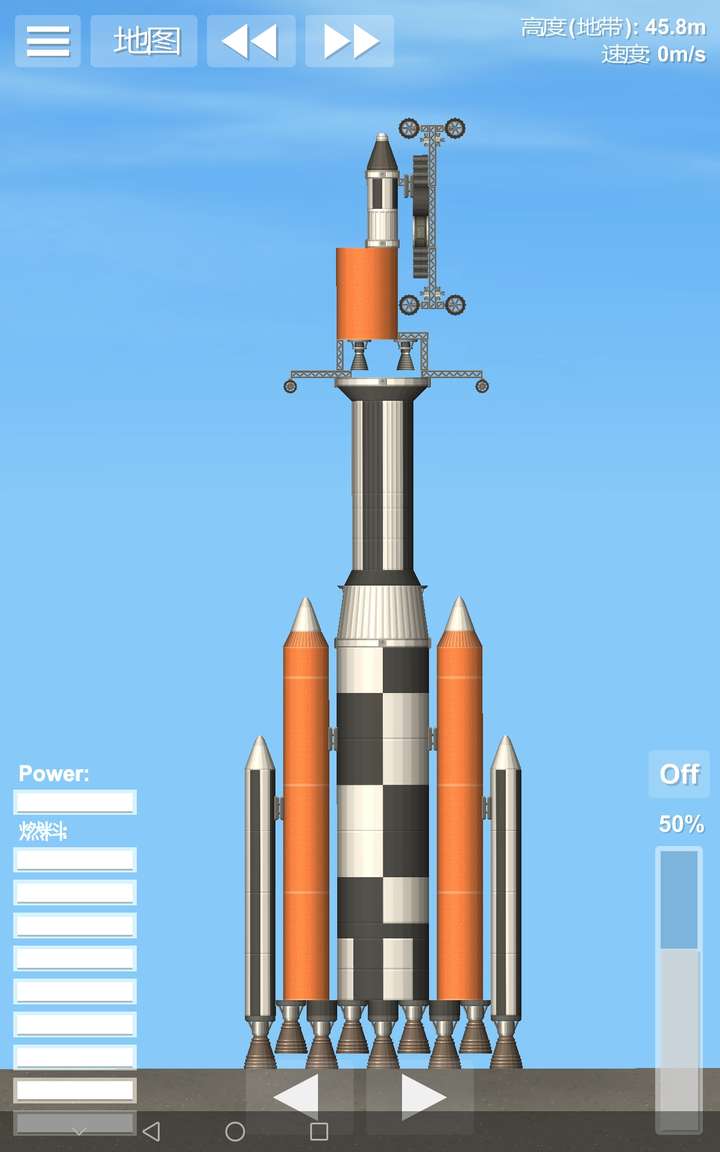Rotate the rocket right
The height and width of the screenshot is (1152, 720).
point(422,1097)
